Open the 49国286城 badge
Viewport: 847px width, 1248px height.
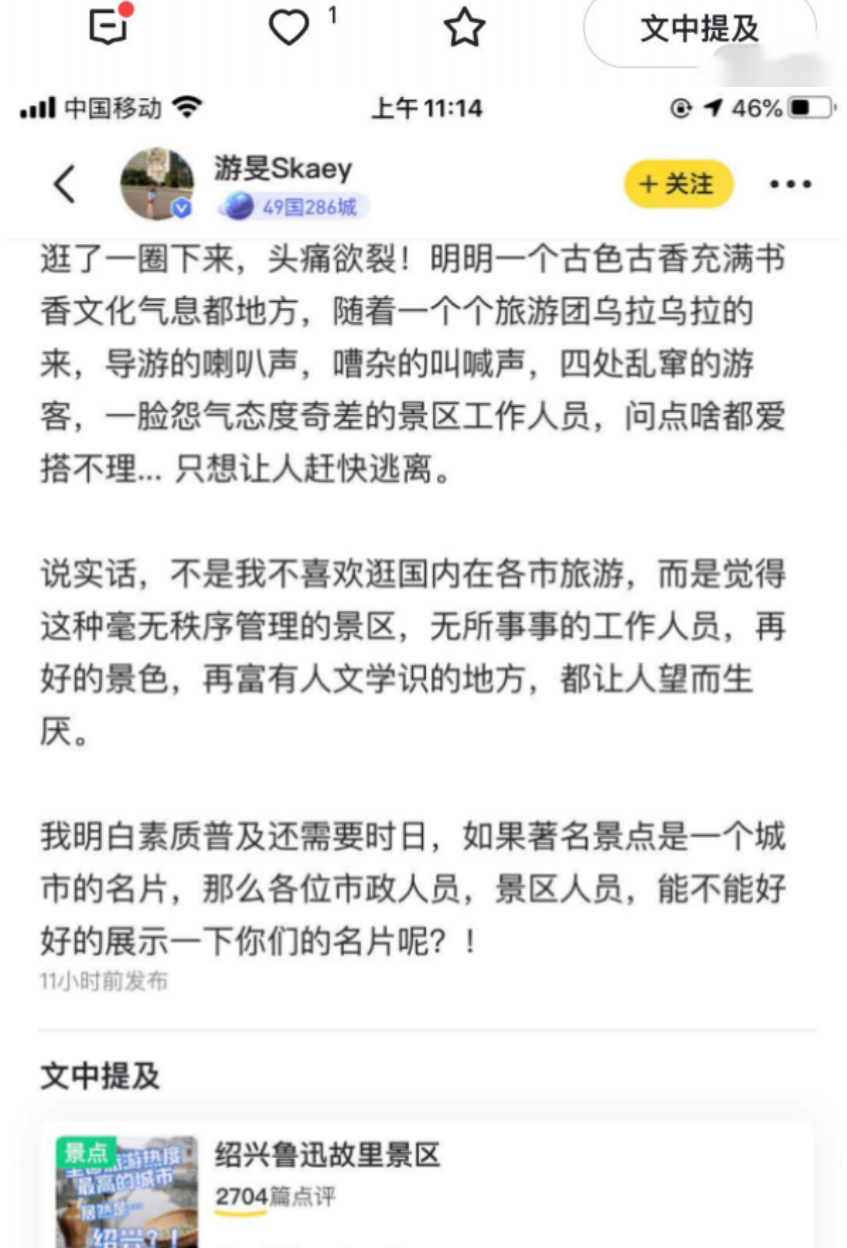(294, 207)
